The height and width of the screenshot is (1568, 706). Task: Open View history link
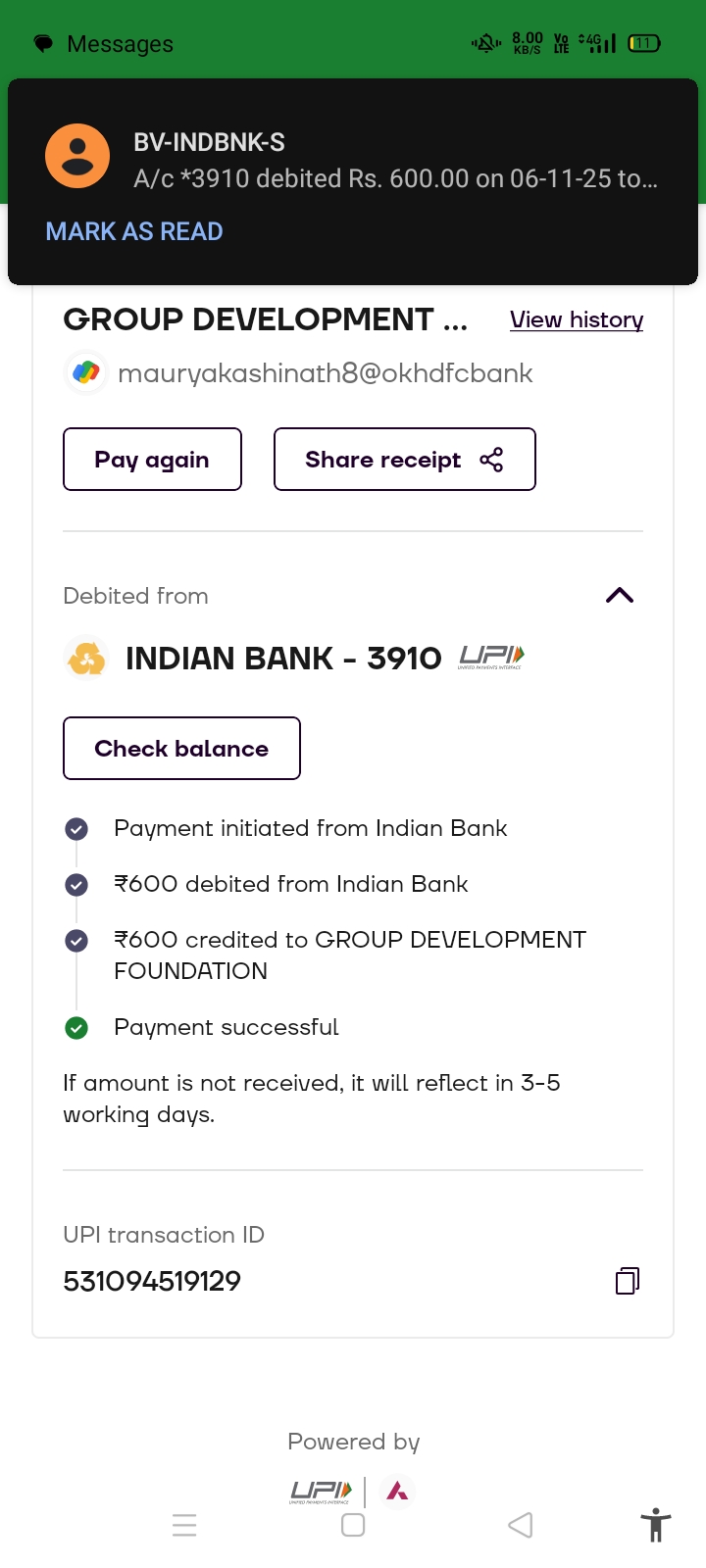click(577, 319)
